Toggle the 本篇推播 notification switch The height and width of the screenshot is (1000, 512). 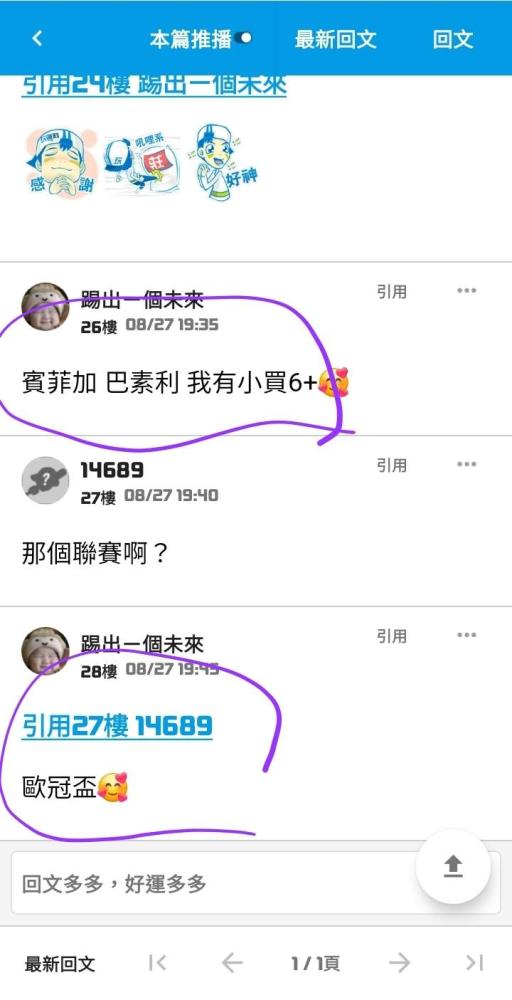[243, 38]
